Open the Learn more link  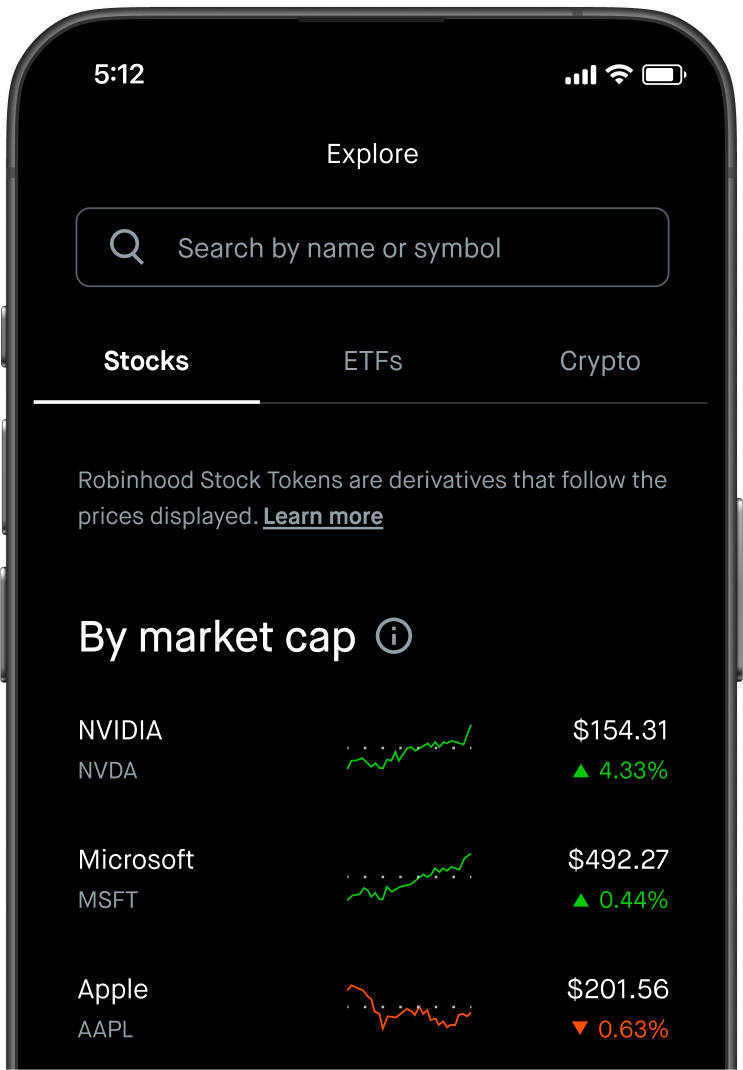tap(322, 516)
